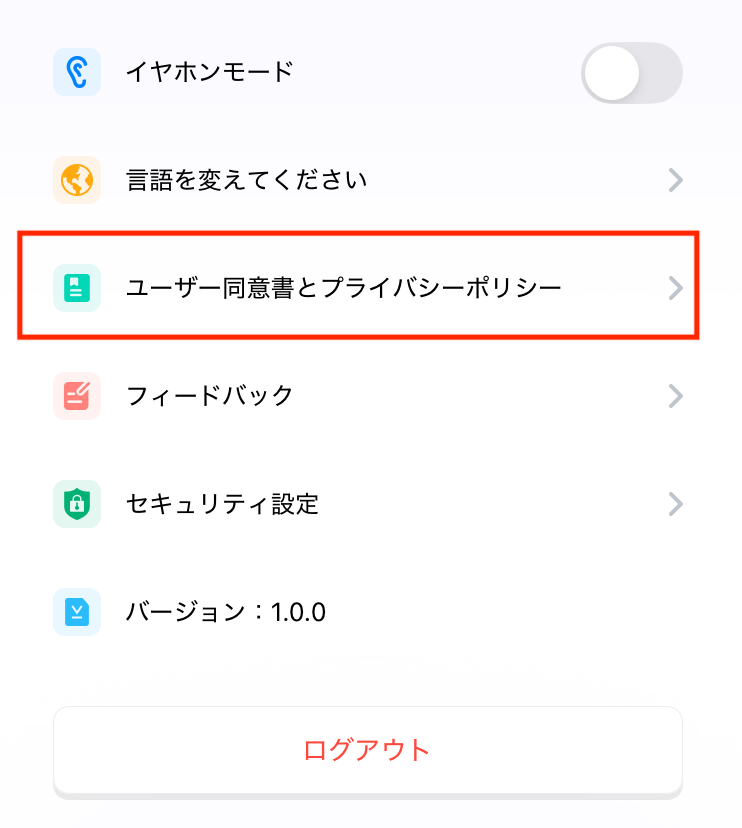Screen dimensions: 742x828
Task: Select the feedback pencil icon
Action: point(77,396)
